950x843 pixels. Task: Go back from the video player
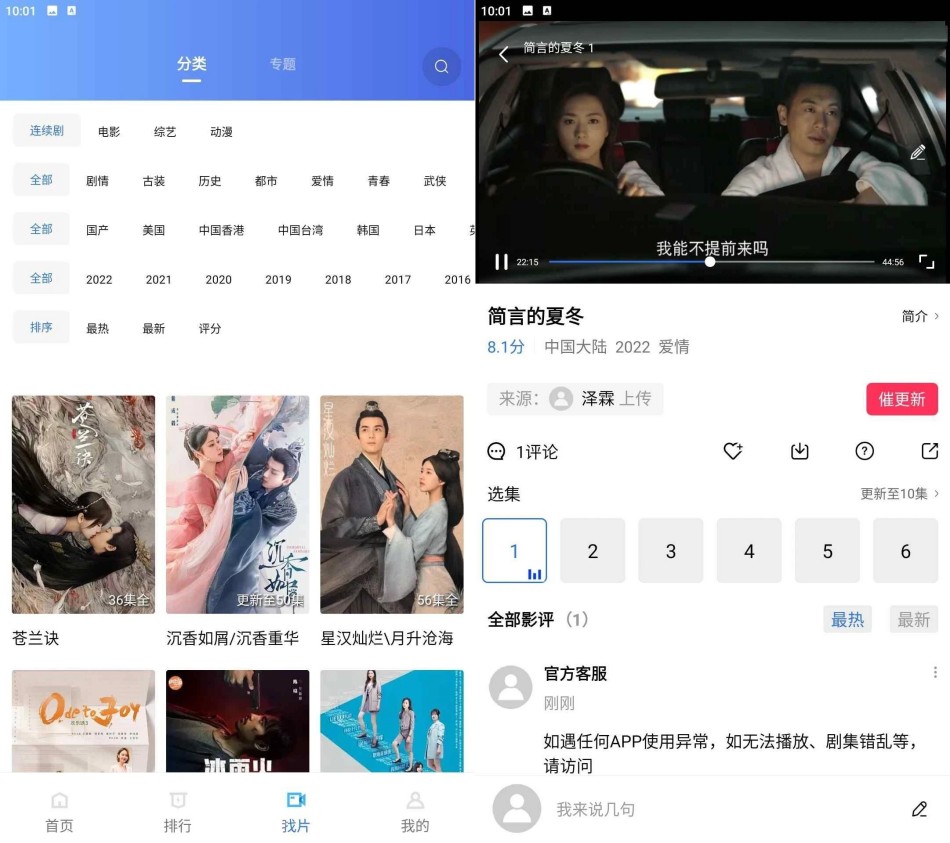(x=503, y=54)
